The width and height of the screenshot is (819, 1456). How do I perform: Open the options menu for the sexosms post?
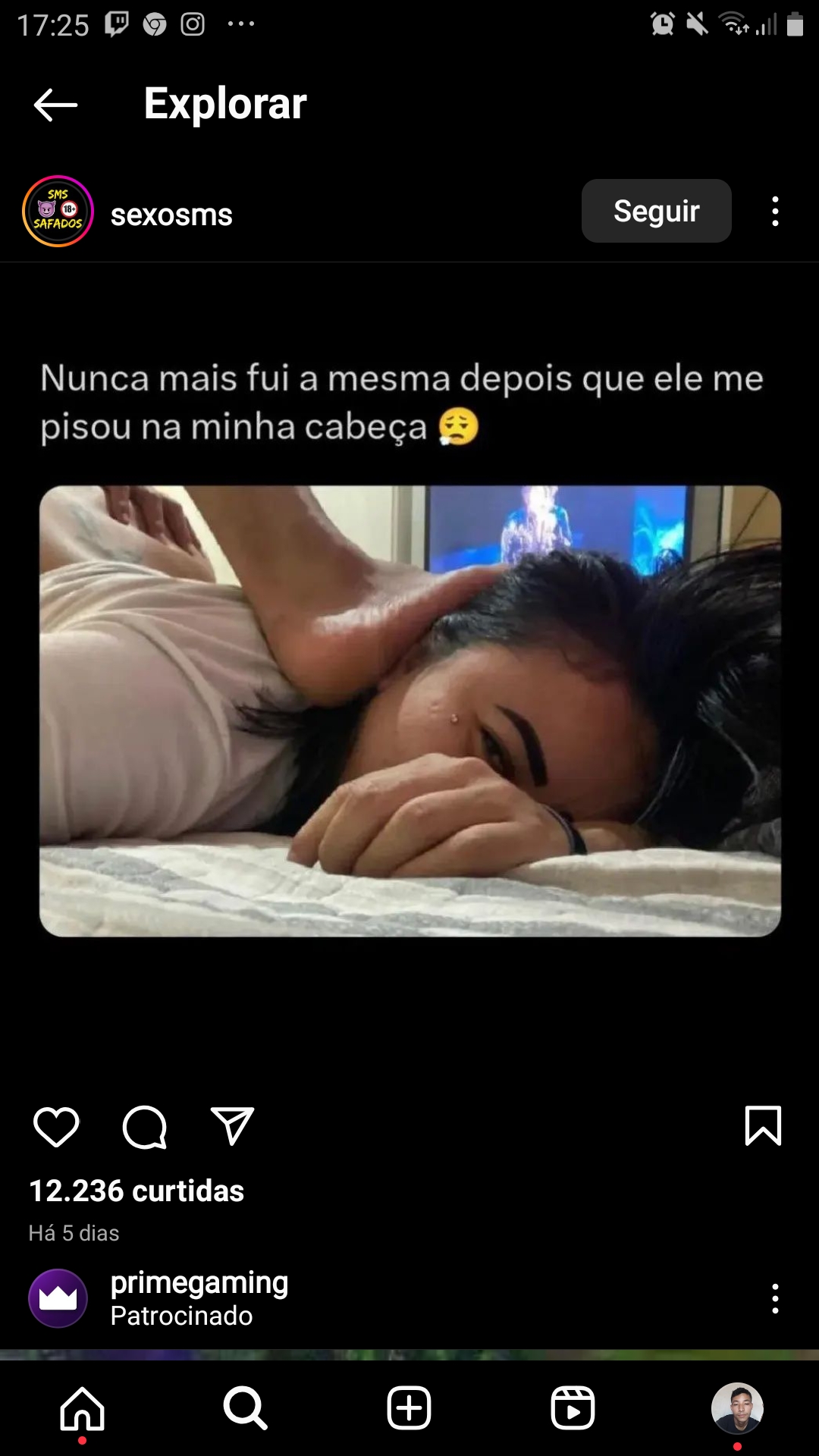click(774, 212)
